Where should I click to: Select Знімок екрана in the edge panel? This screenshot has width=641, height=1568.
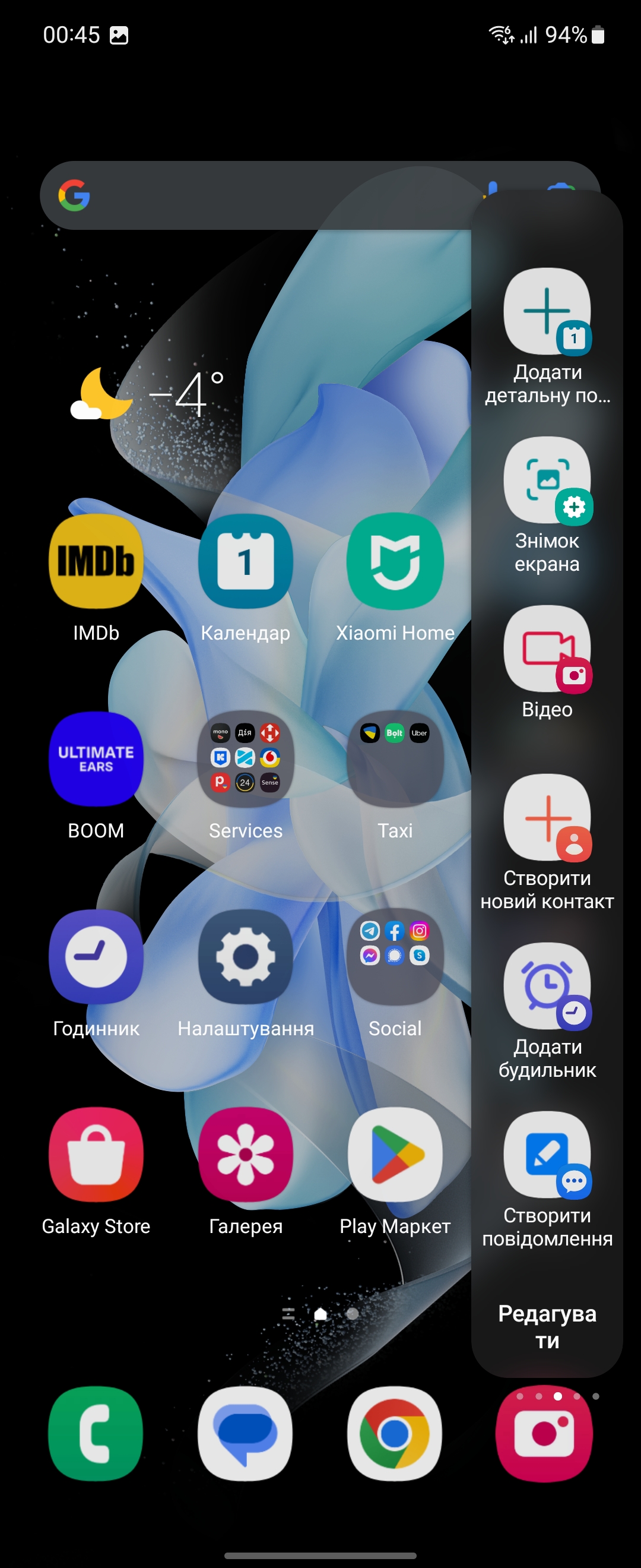(547, 480)
